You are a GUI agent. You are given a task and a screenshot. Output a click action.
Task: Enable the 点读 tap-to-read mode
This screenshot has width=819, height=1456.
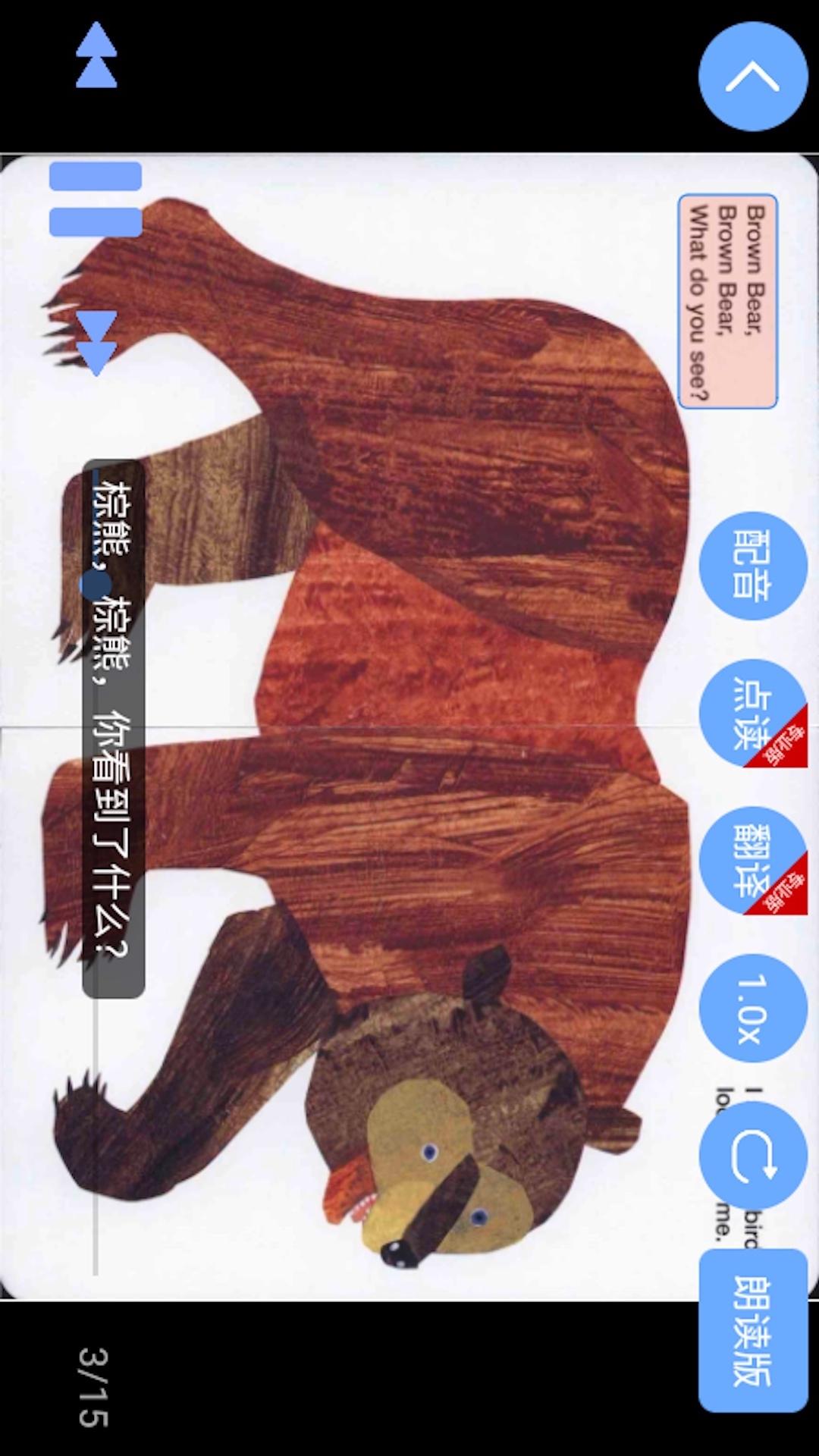(752, 713)
